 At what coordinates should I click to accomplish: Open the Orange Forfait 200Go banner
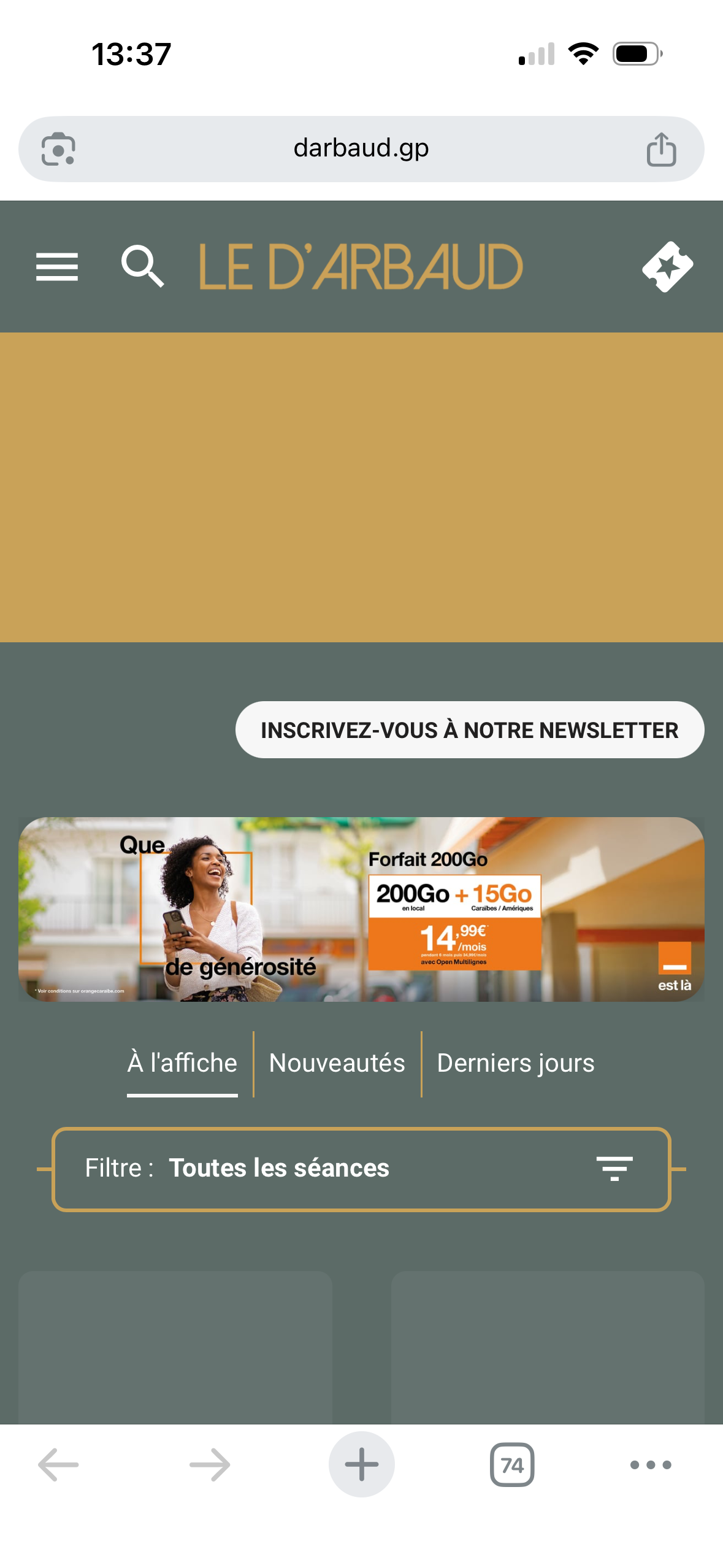(x=361, y=909)
